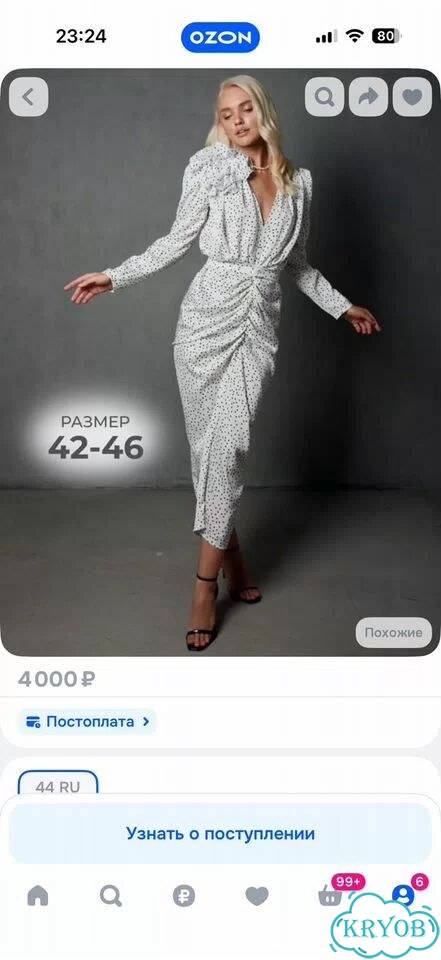Share this dress listing
This screenshot has height=960, width=441.
368,97
